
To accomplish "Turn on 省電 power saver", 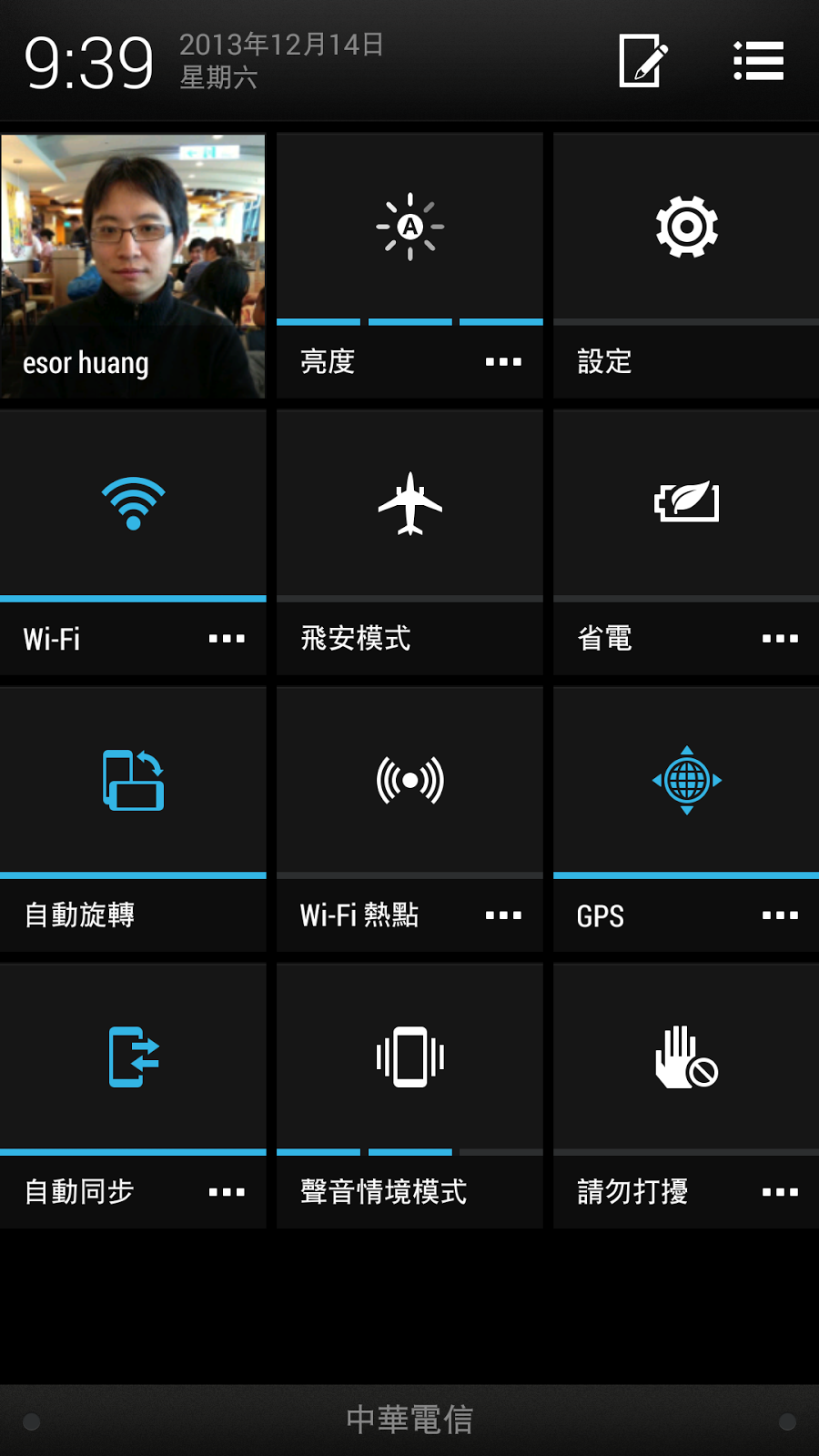I will click(686, 503).
